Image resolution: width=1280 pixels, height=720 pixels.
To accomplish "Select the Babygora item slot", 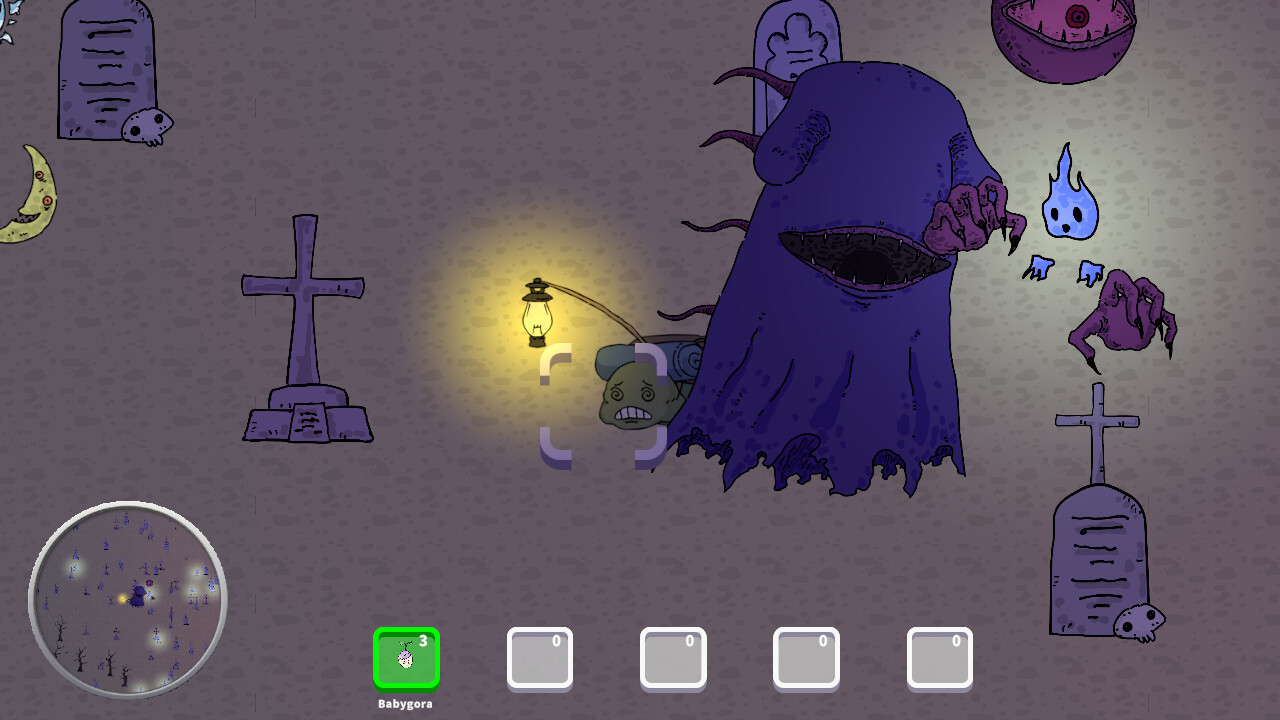I will tap(406, 658).
